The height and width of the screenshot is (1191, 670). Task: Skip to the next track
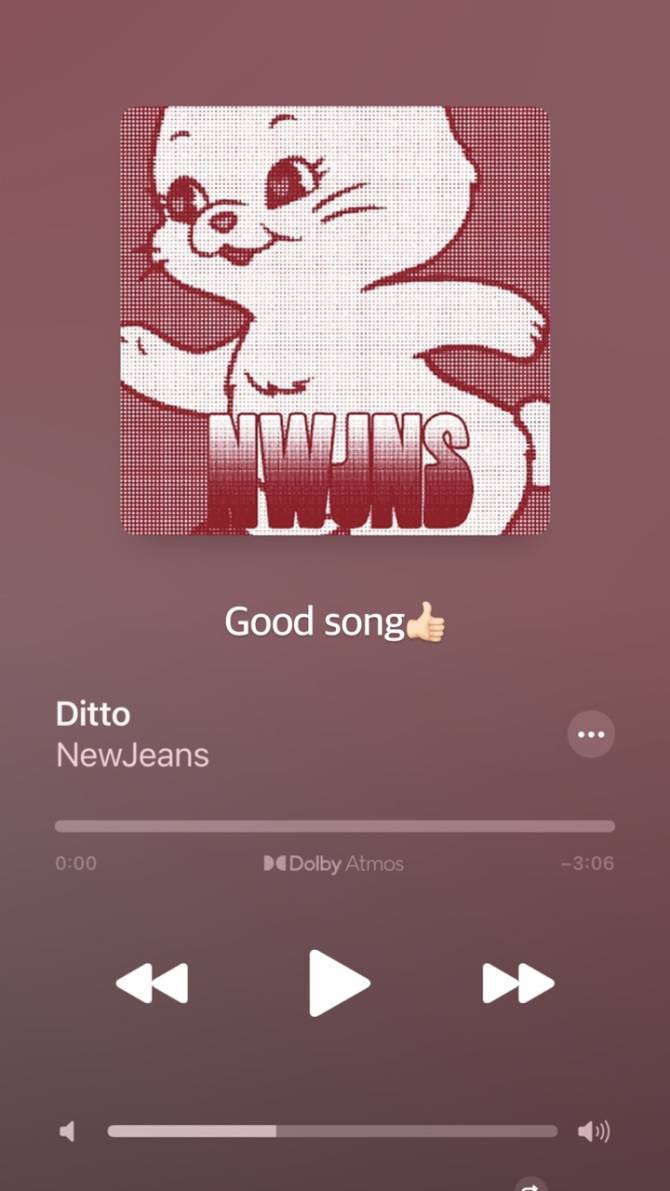click(517, 983)
